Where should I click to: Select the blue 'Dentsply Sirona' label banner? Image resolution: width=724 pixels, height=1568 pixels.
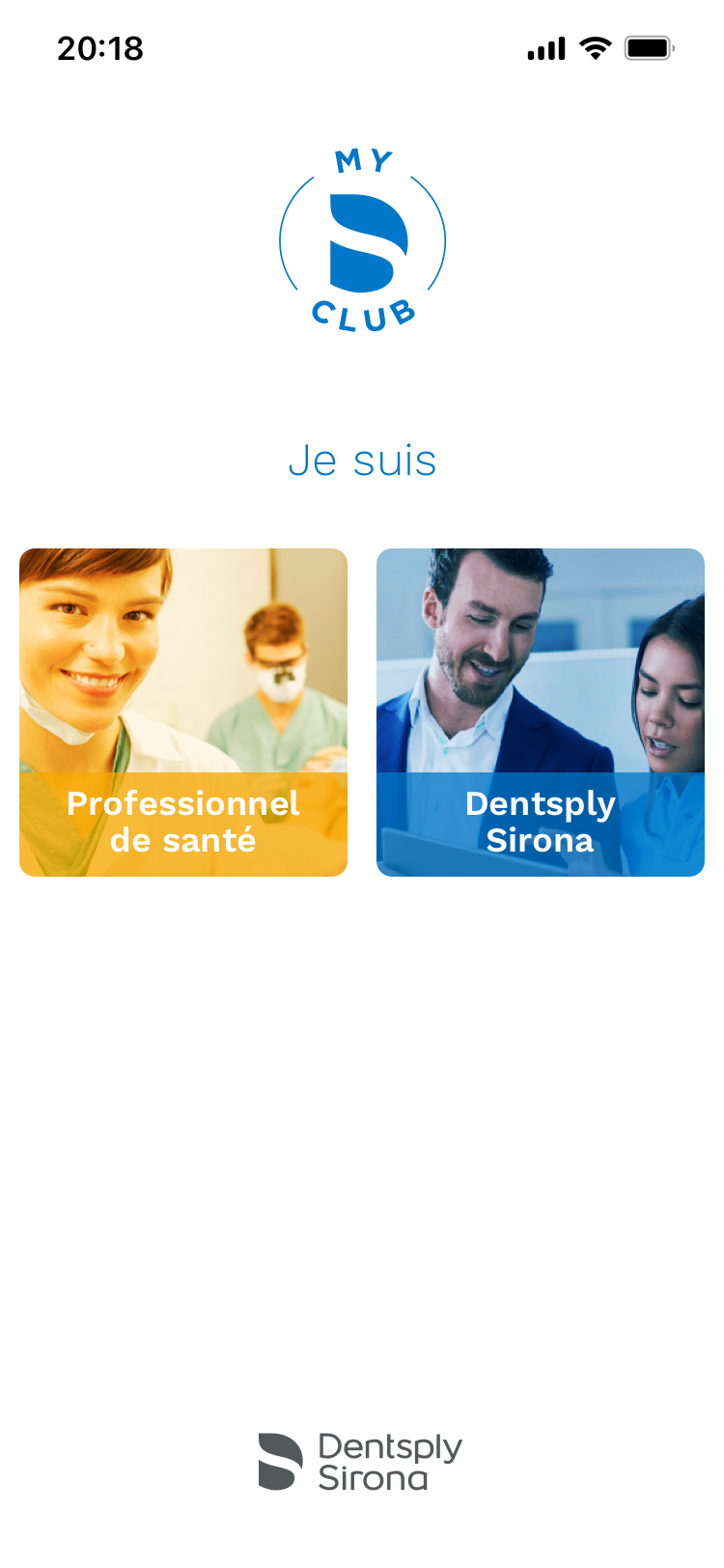[541, 823]
